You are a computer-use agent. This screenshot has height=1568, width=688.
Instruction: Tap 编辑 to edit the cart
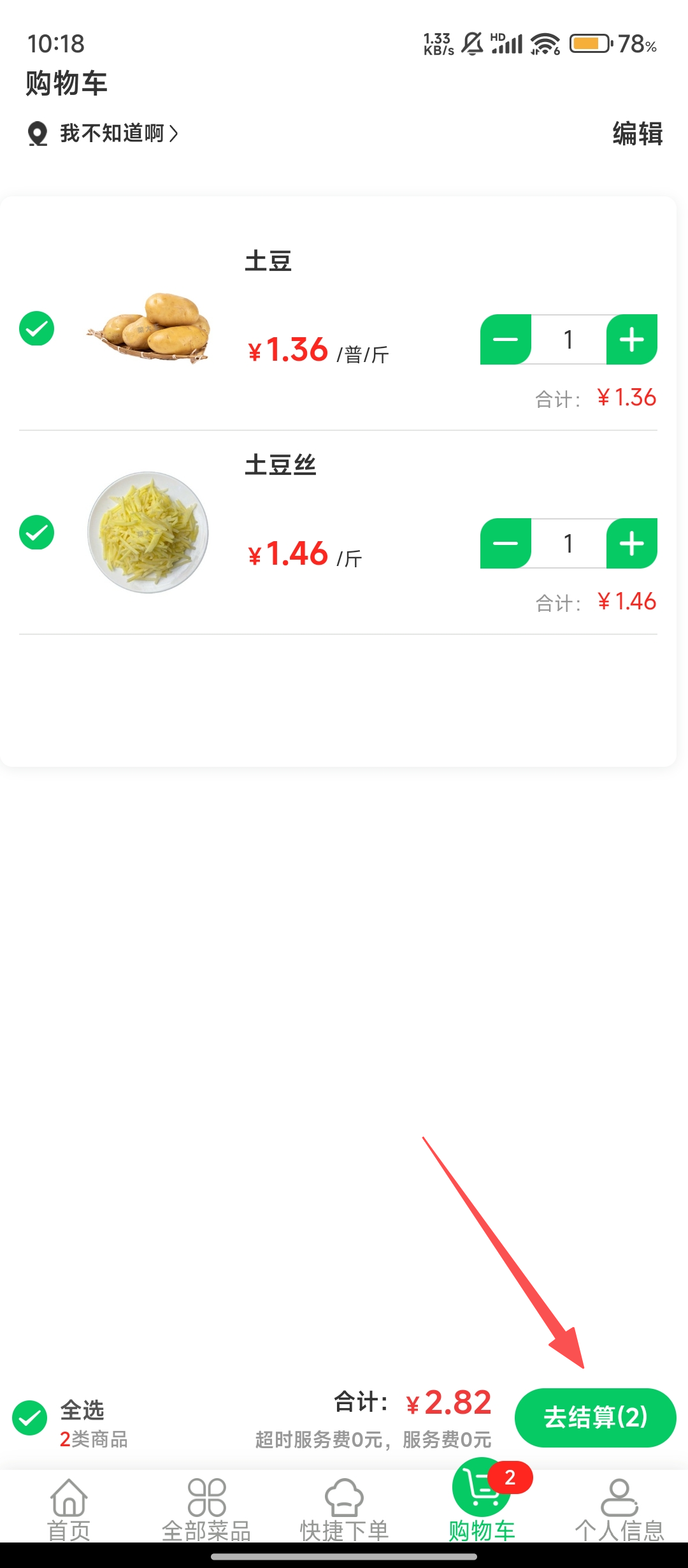pos(637,134)
